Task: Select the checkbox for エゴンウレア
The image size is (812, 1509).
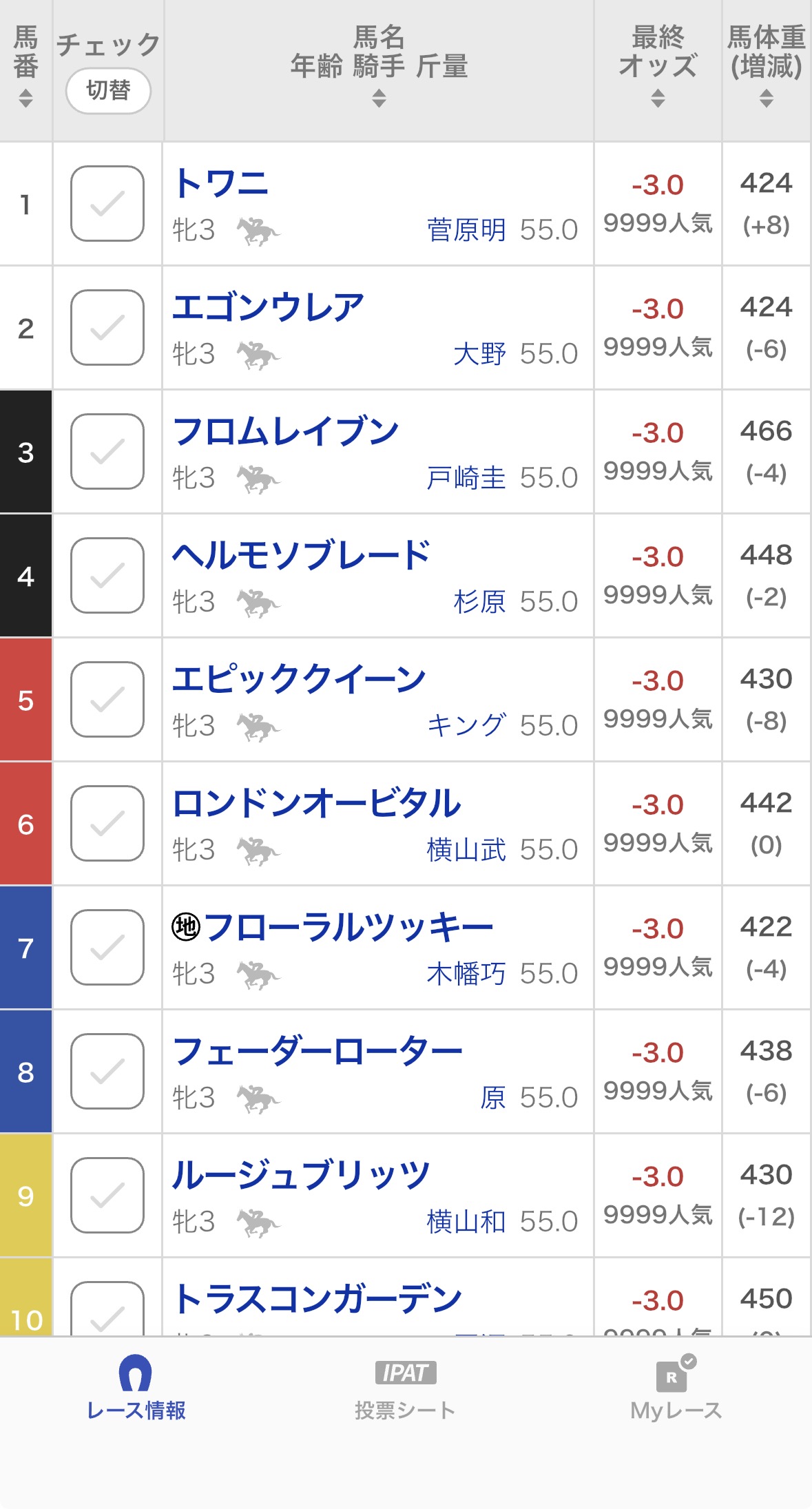Action: pos(107,328)
